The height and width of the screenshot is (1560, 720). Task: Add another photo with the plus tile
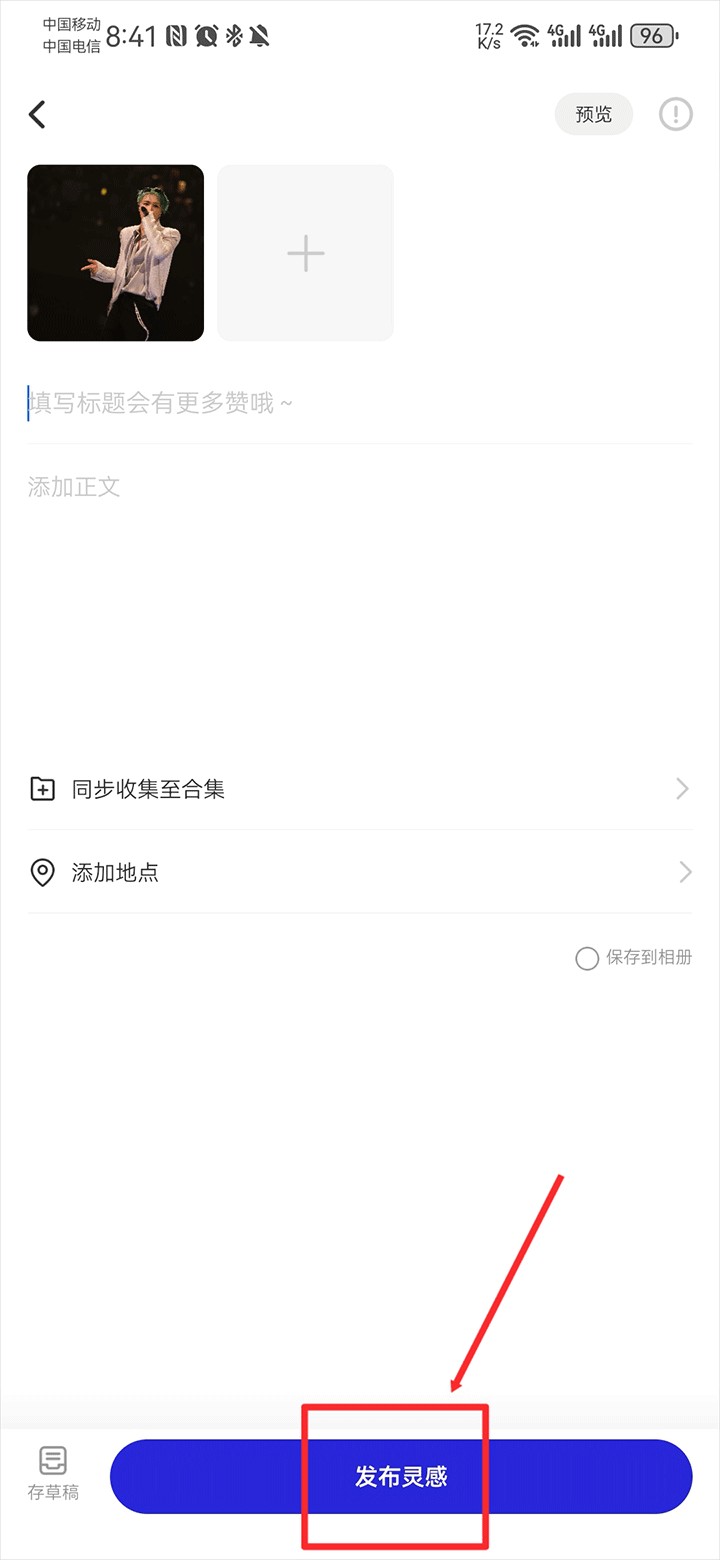point(305,253)
